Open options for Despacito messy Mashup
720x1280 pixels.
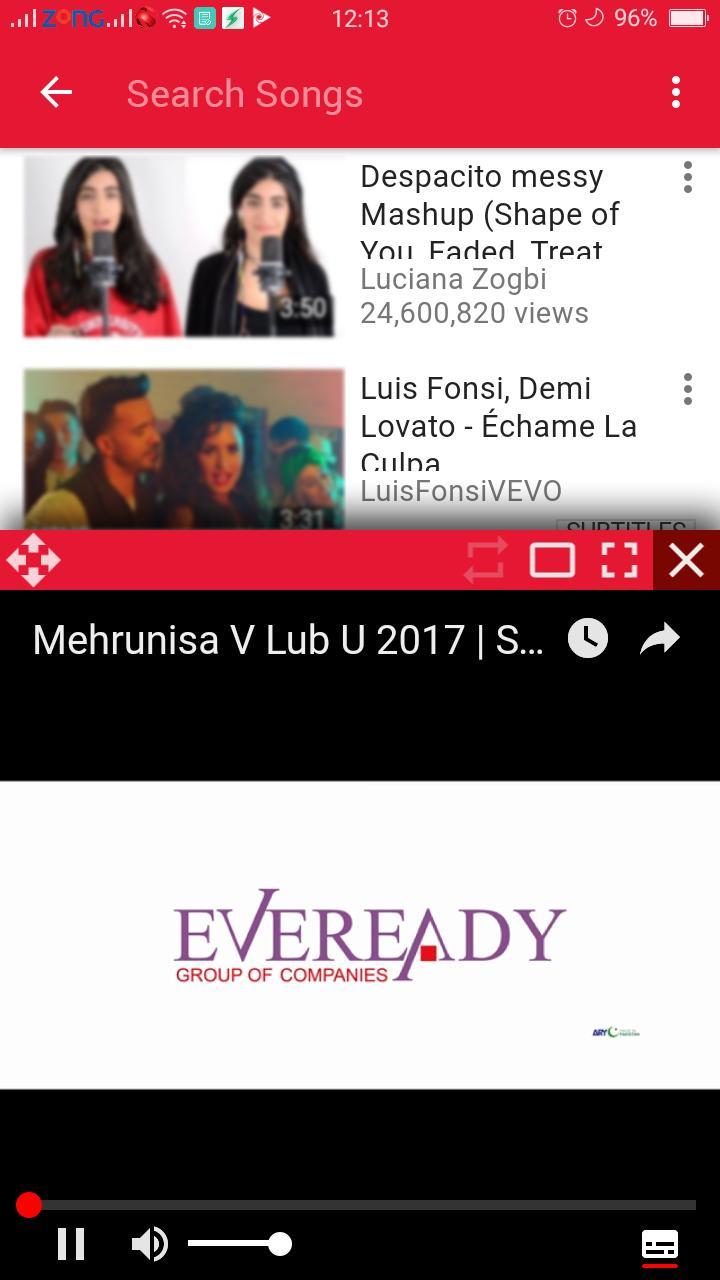coord(687,178)
